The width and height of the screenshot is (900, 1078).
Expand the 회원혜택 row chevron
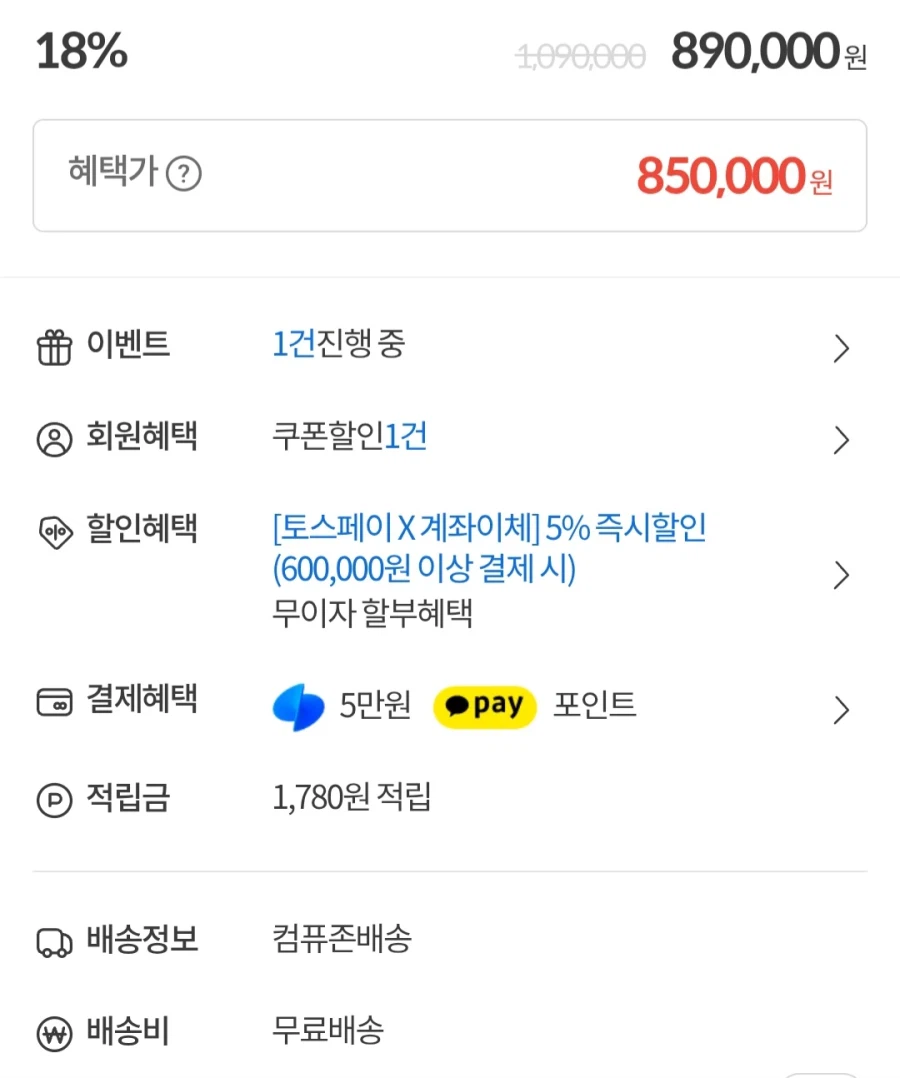841,439
